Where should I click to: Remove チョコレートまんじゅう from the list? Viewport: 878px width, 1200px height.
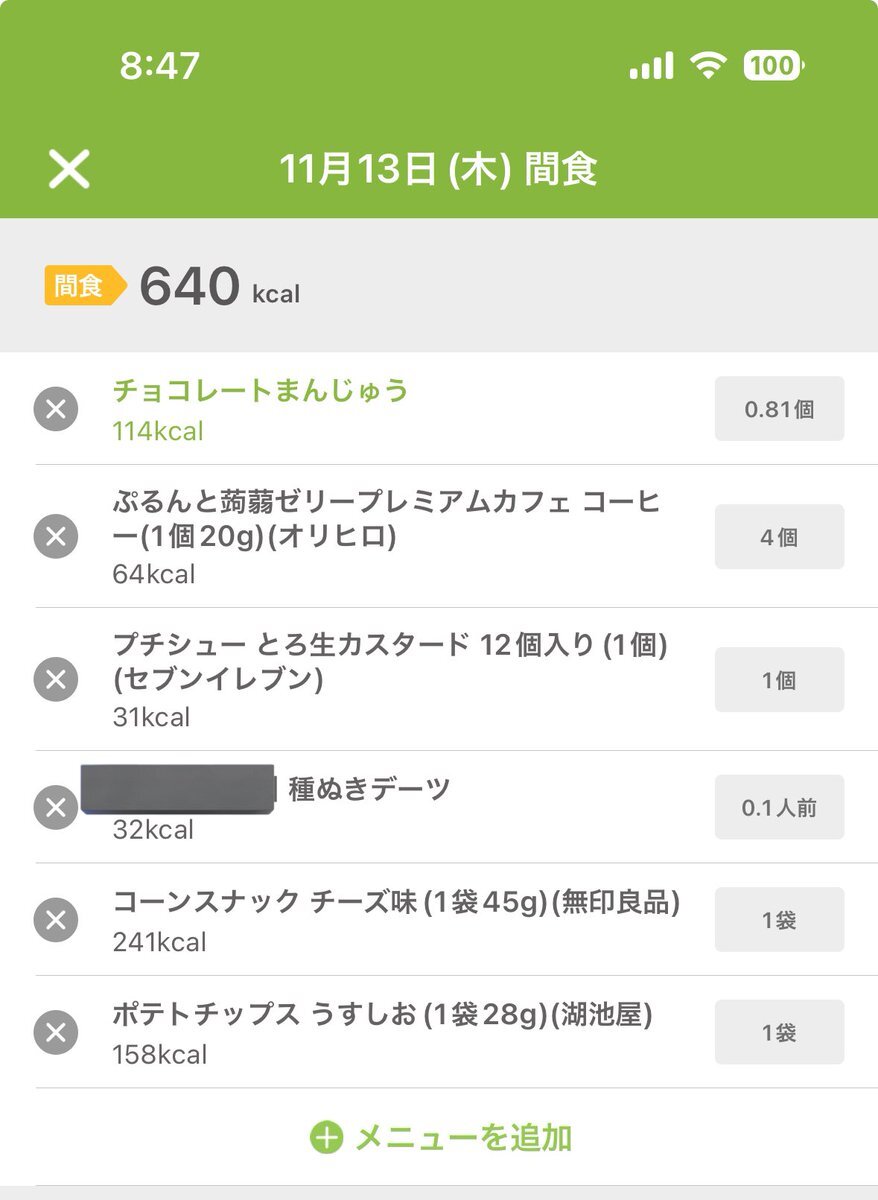click(56, 409)
